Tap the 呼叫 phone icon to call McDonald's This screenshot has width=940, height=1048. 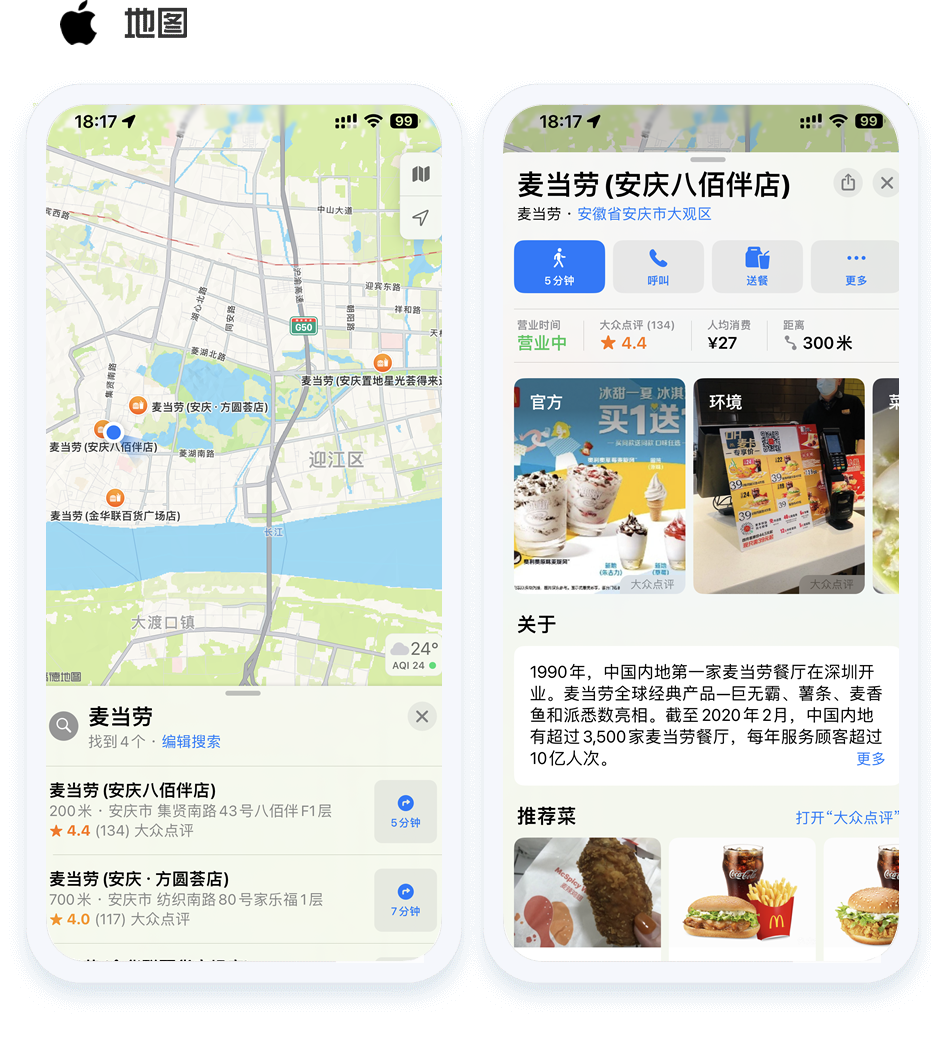(x=658, y=266)
